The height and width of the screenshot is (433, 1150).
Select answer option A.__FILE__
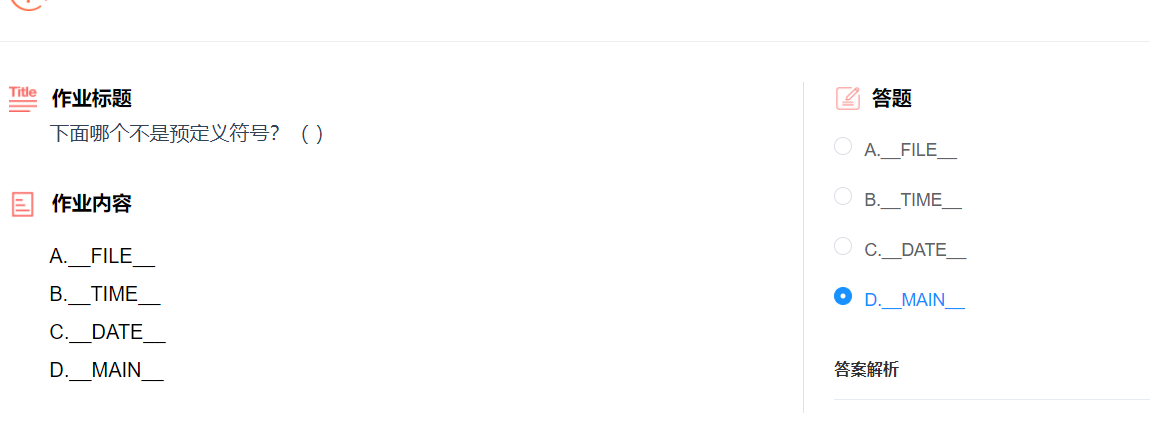click(x=843, y=147)
